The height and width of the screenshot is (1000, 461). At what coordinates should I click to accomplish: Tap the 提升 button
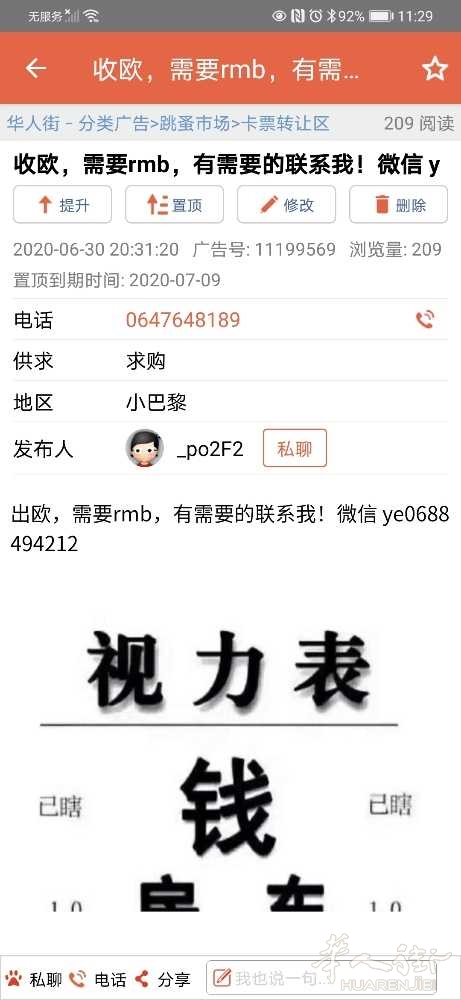[x=62, y=205]
